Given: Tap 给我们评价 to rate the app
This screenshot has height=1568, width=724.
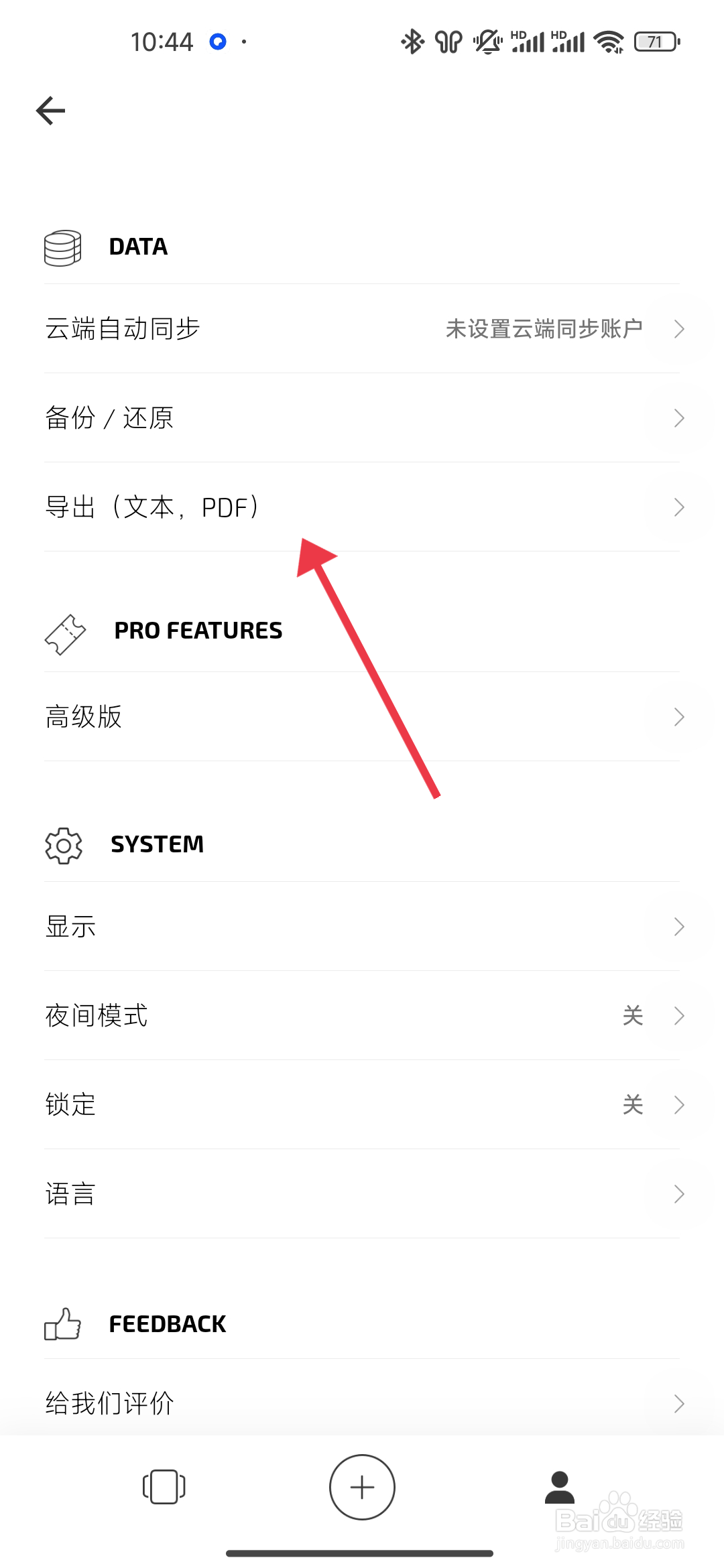Looking at the screenshot, I should pyautogui.click(x=362, y=1403).
